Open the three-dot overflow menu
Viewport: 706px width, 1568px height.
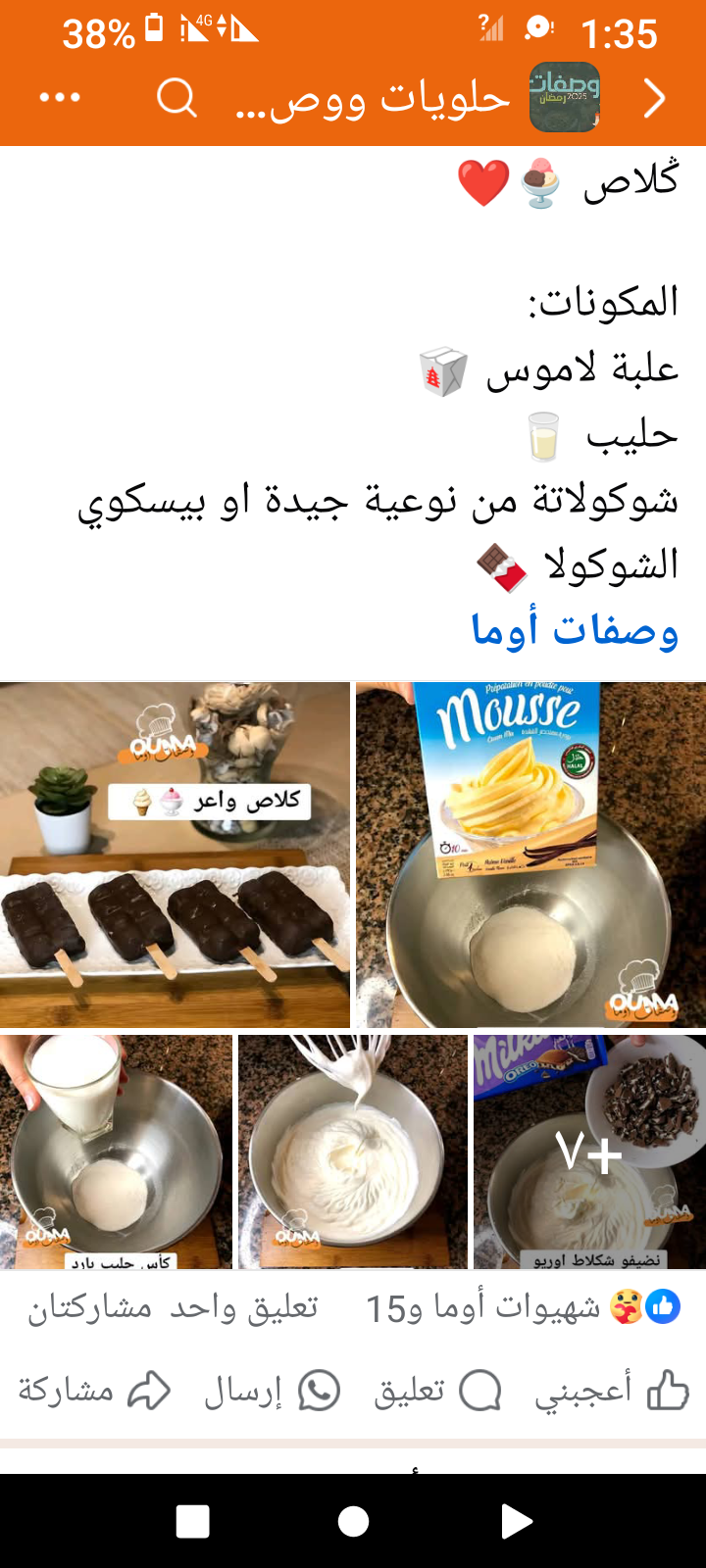[60, 98]
